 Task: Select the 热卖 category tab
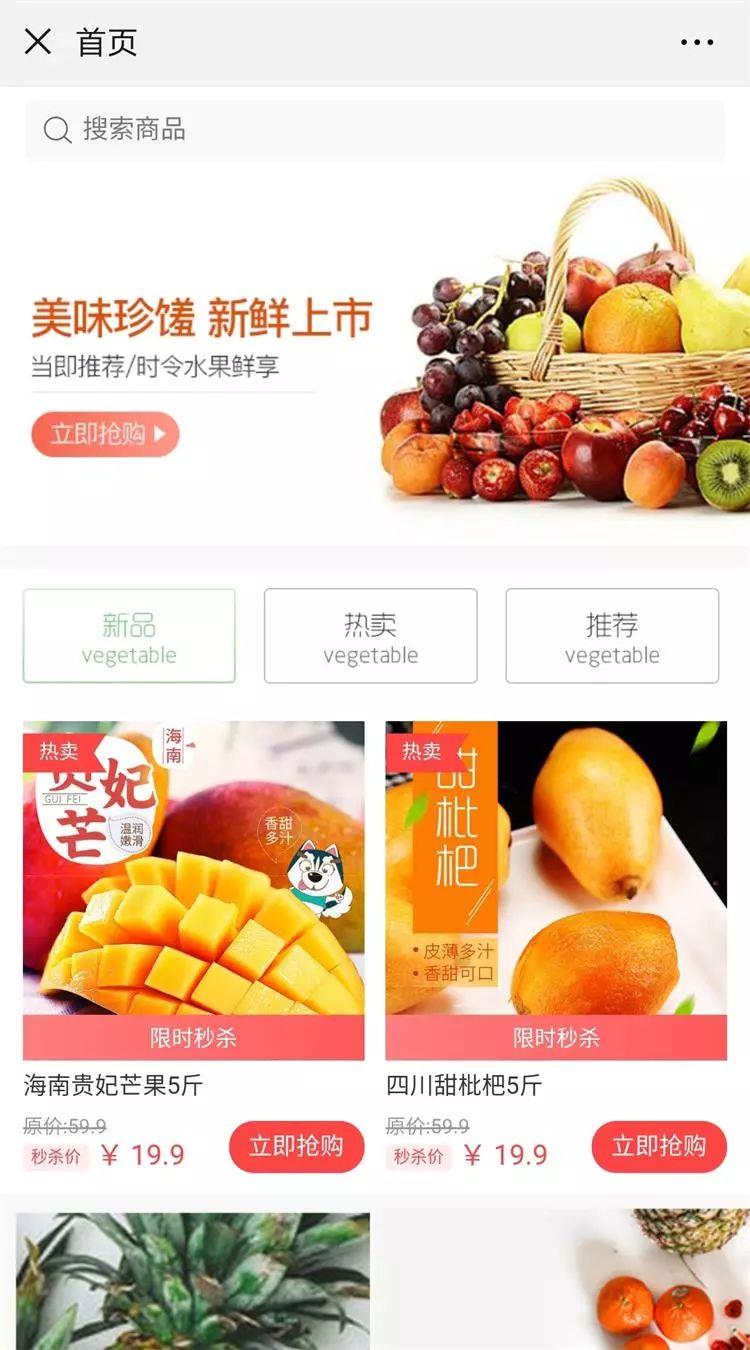[370, 636]
